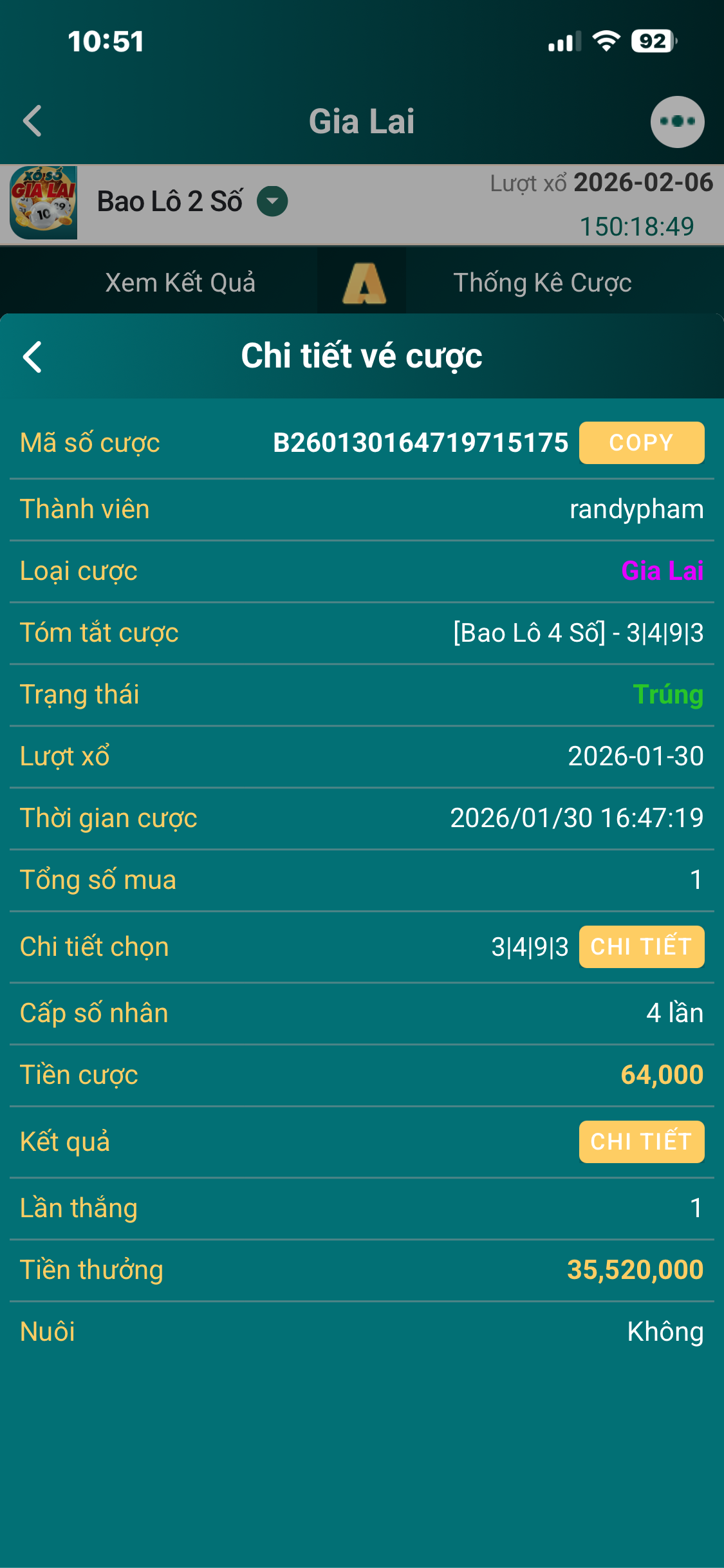
Task: Return from the Gia Lai page
Action: (x=32, y=122)
